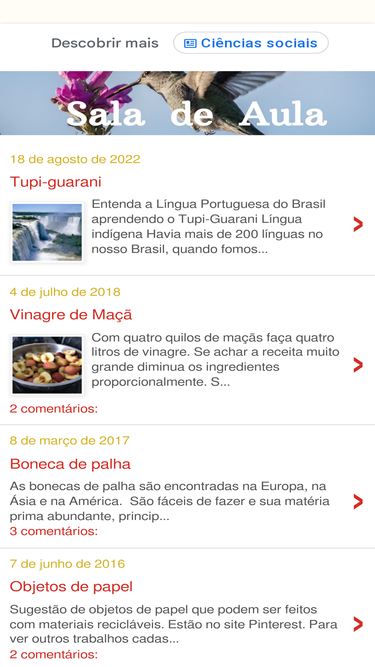Tap the waterfall thumbnail in Tupi-guarani post
Screen dimensions: 375x667
tap(47, 232)
